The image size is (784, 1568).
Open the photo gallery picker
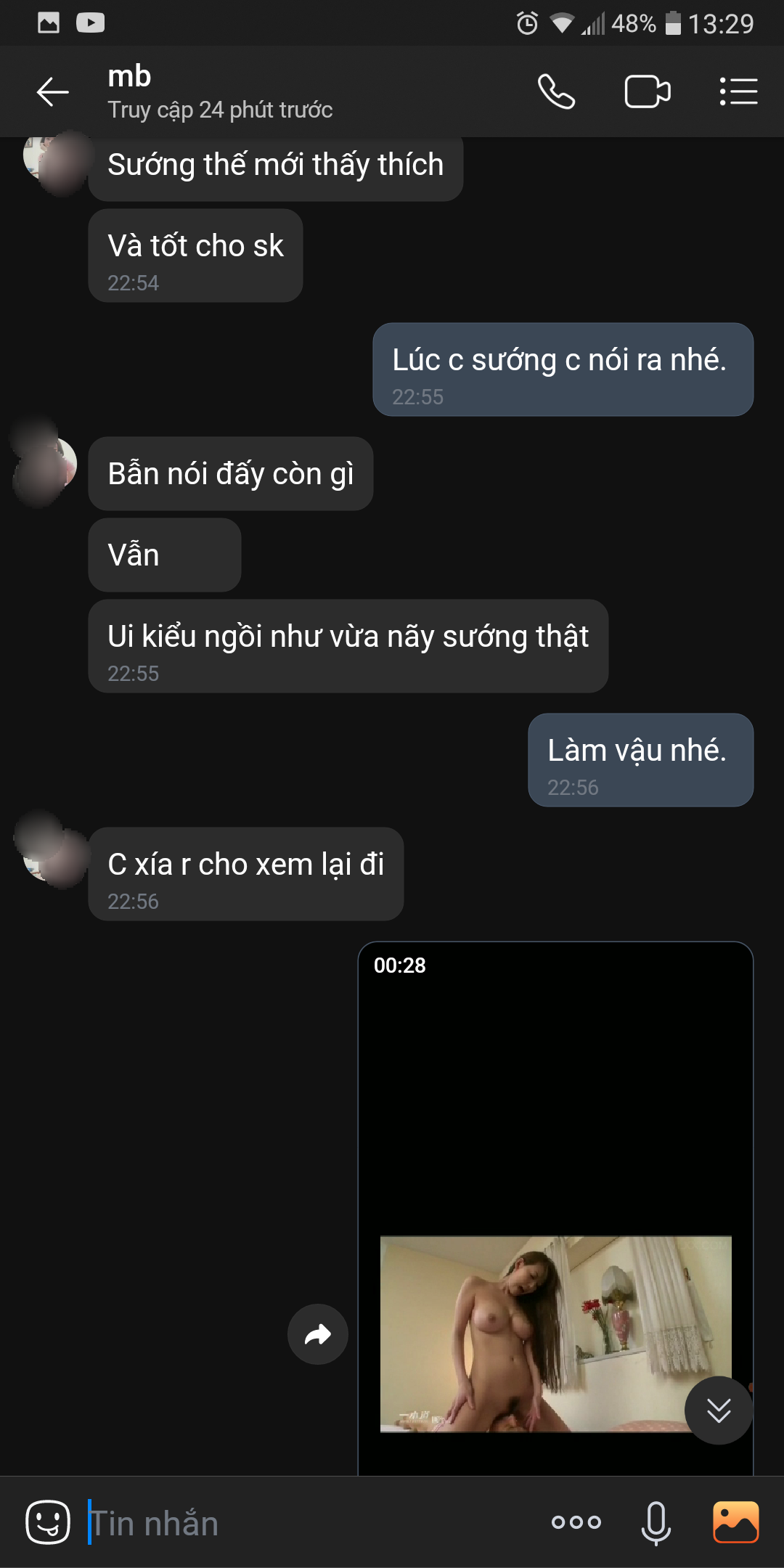(x=735, y=1522)
